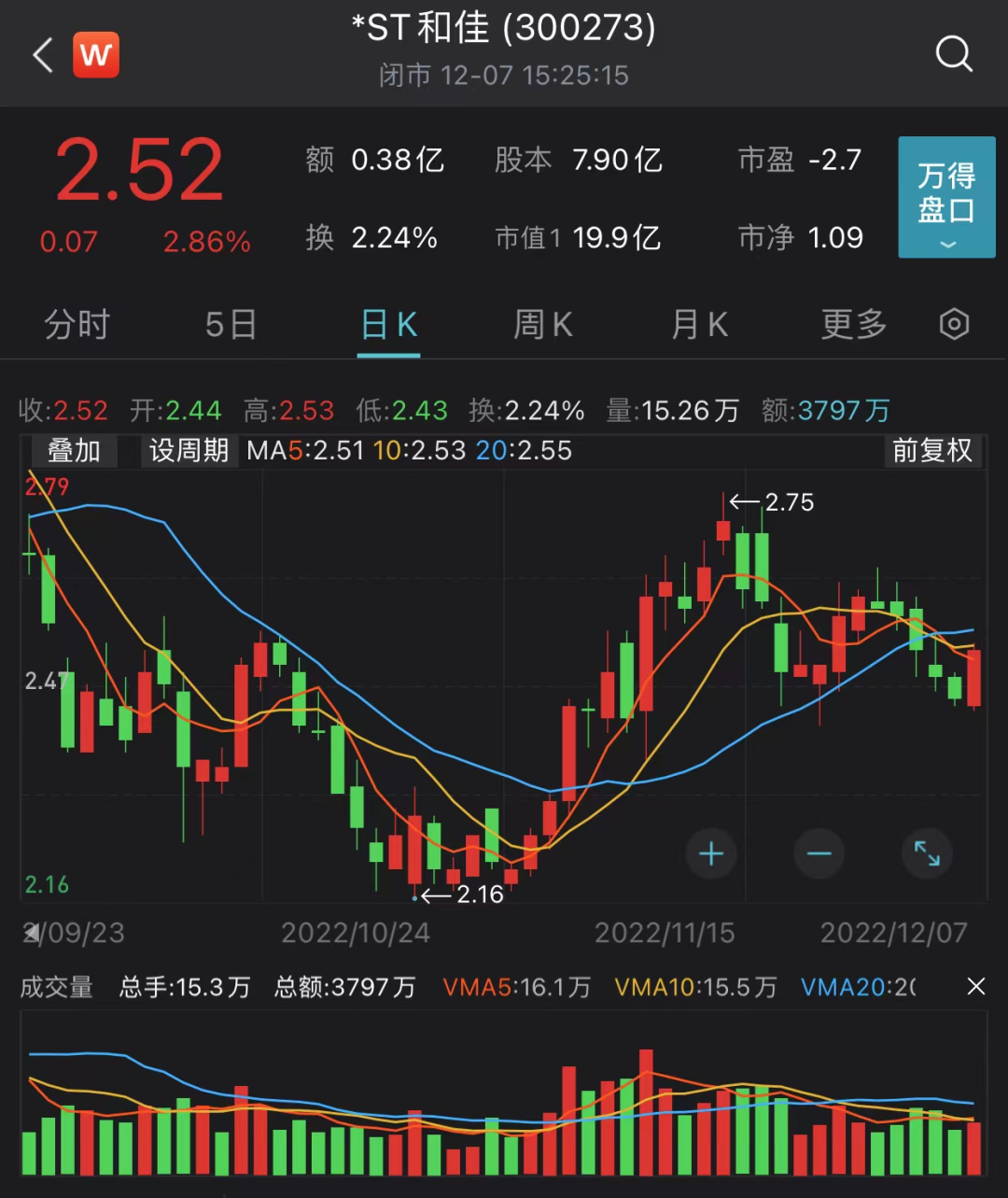Image resolution: width=1008 pixels, height=1198 pixels.
Task: Open 设周期 period settings
Action: coord(188,451)
